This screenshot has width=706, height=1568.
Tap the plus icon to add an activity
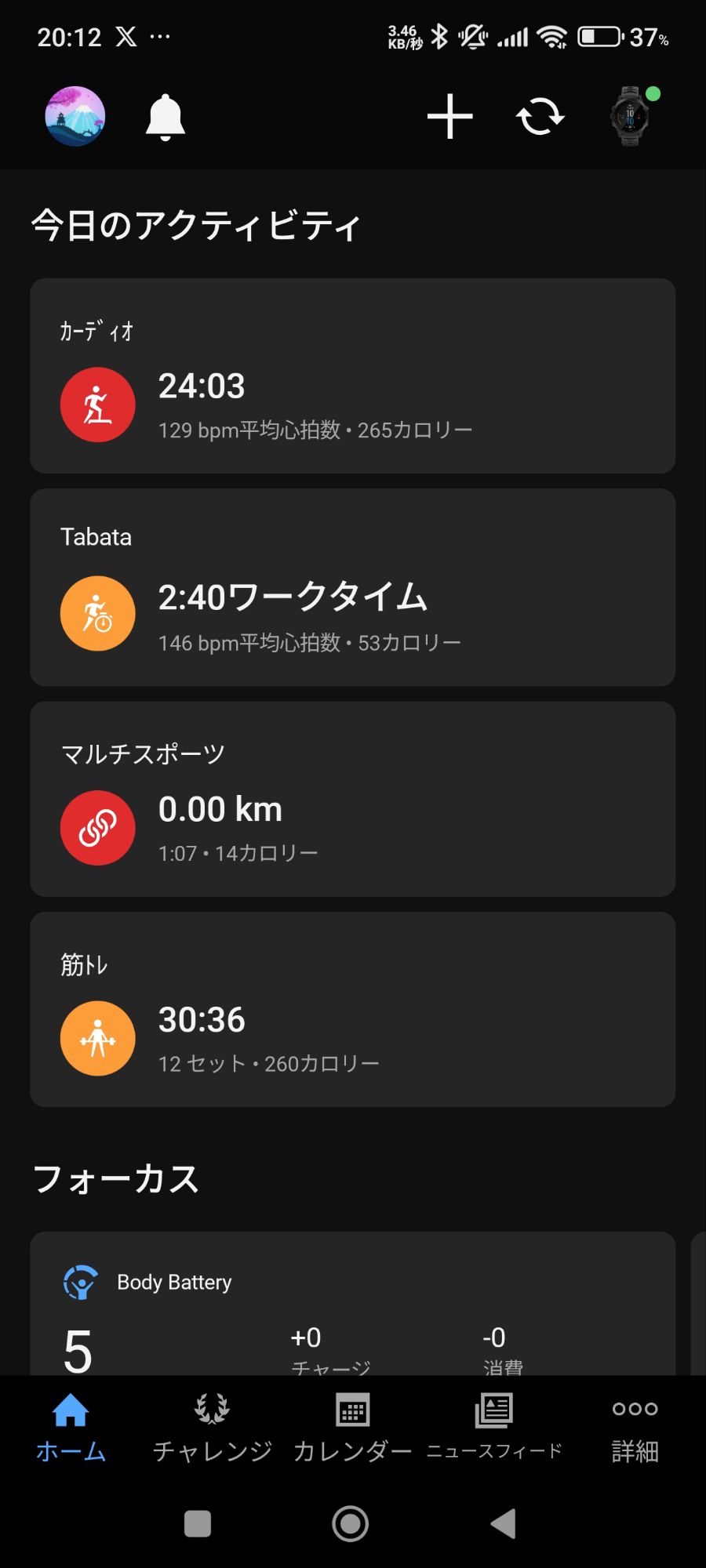[x=449, y=117]
